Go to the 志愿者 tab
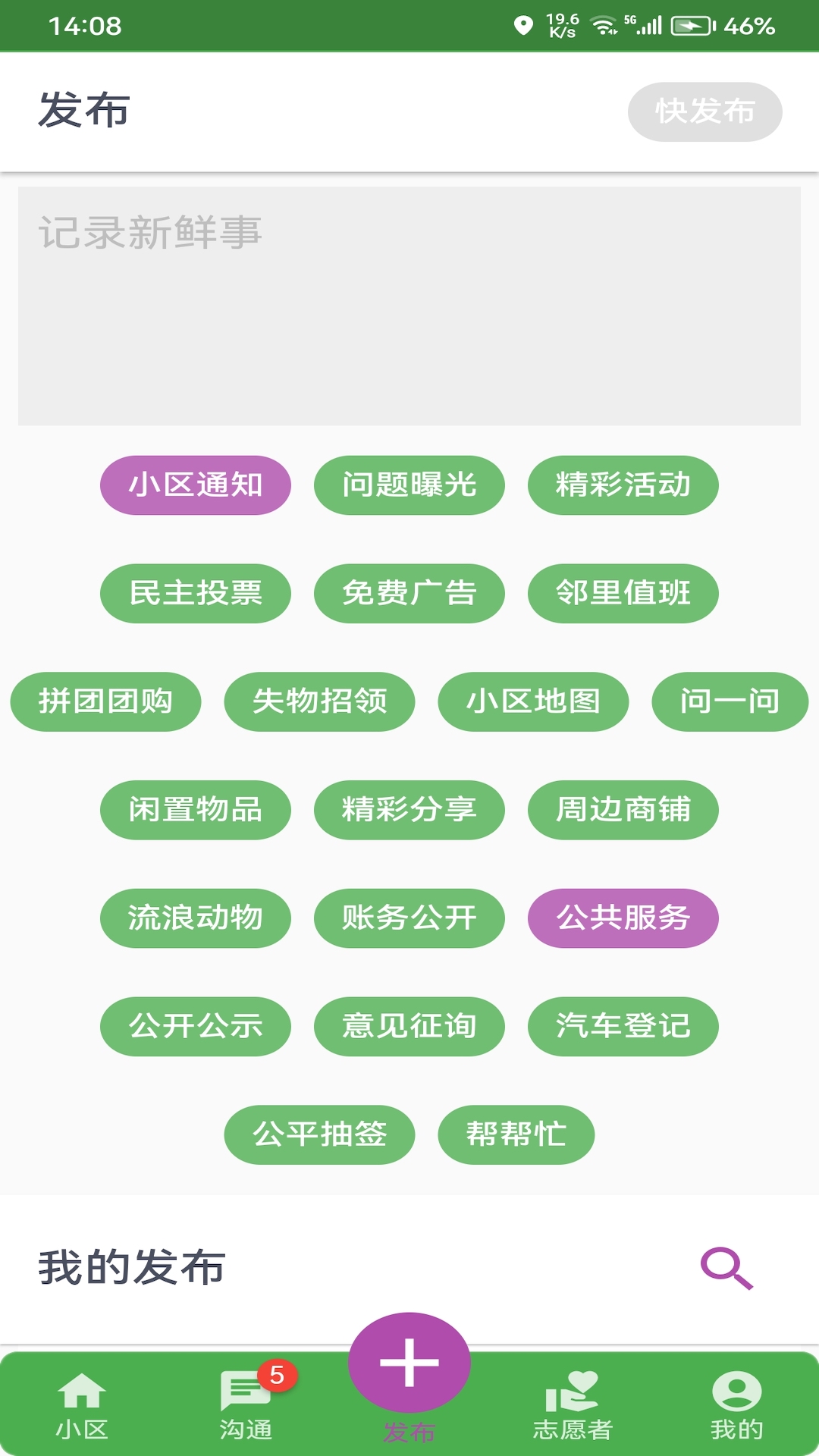This screenshot has height=1456, width=819. click(573, 1405)
